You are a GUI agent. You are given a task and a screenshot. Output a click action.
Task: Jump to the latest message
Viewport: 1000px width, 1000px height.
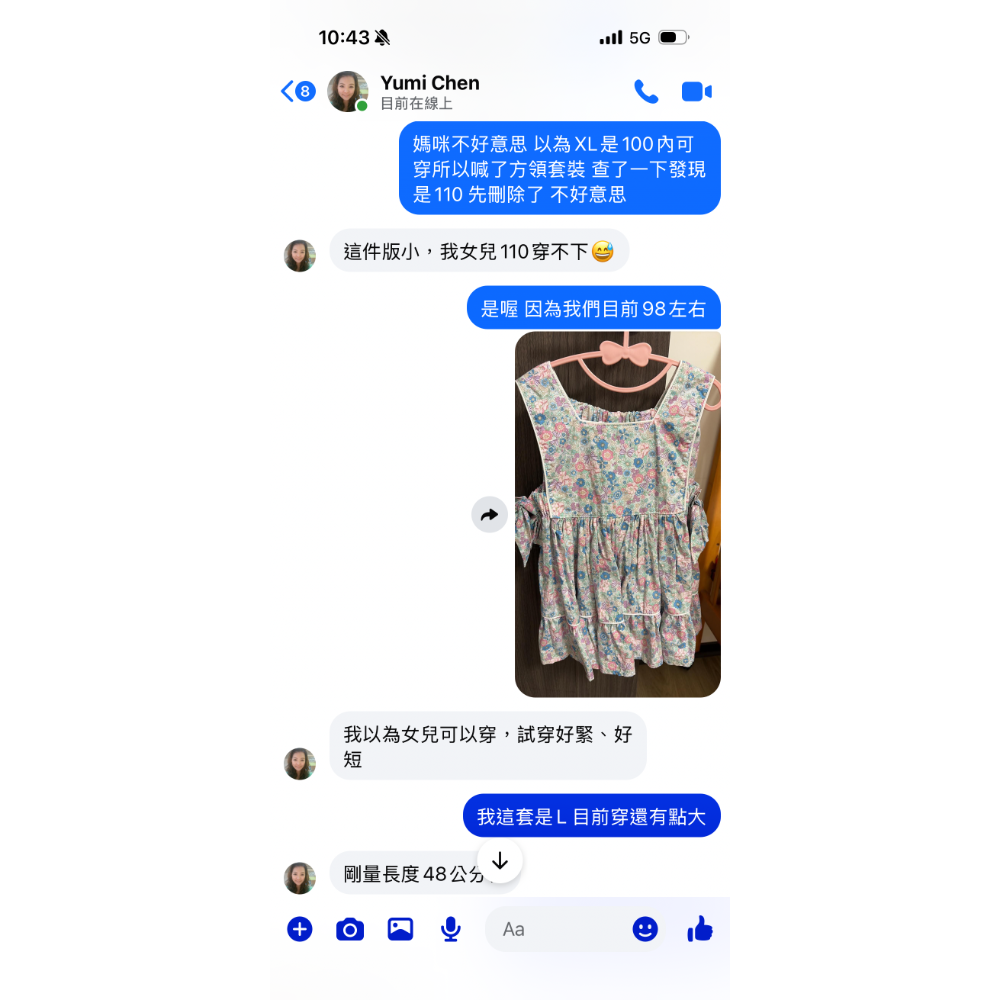pyautogui.click(x=500, y=861)
